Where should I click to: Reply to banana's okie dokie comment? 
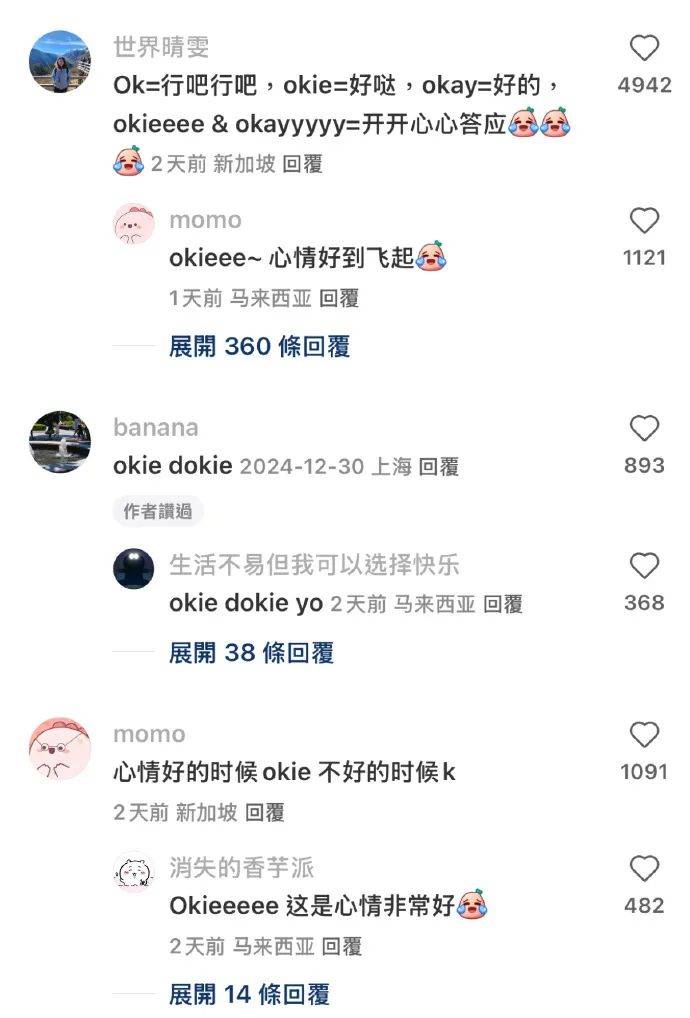coord(438,466)
